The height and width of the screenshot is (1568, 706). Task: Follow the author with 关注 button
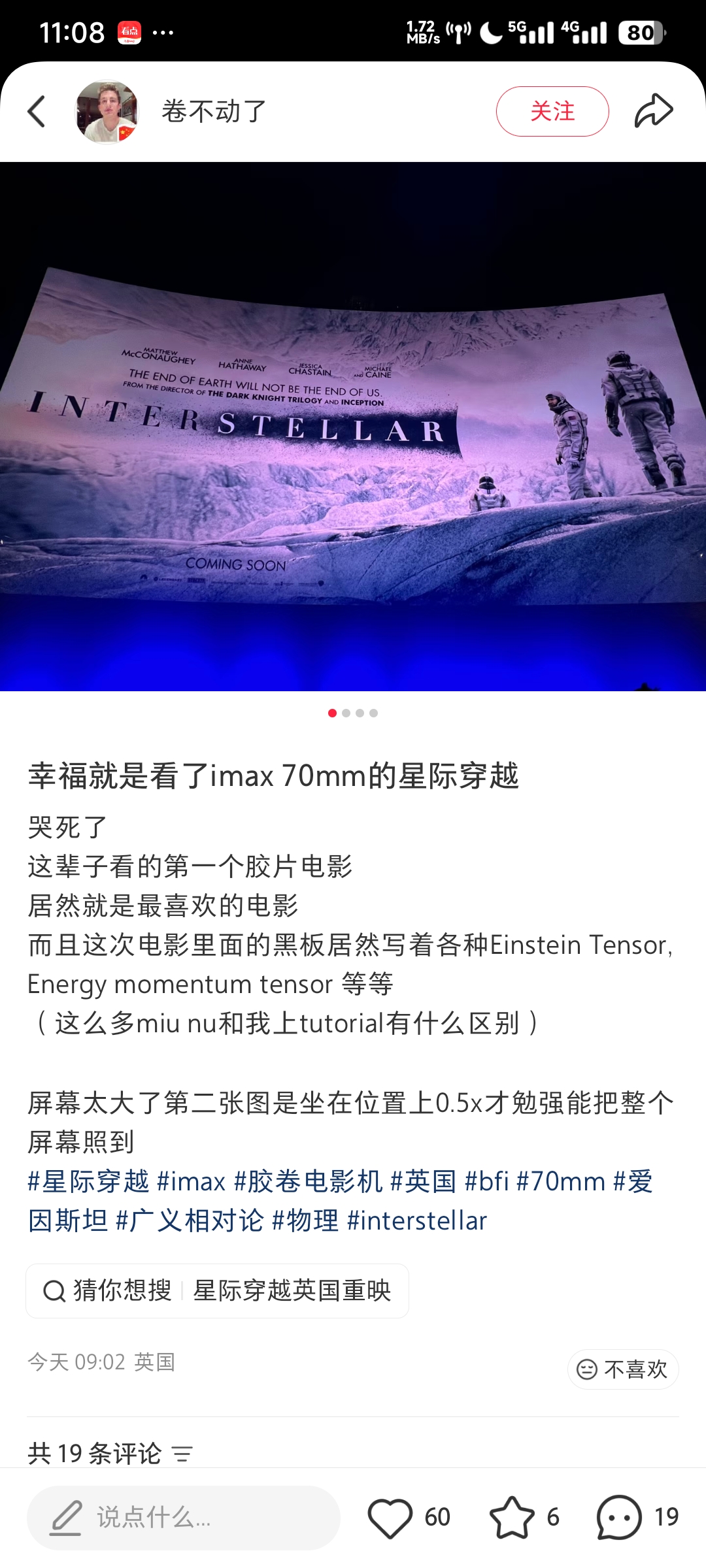pos(552,112)
